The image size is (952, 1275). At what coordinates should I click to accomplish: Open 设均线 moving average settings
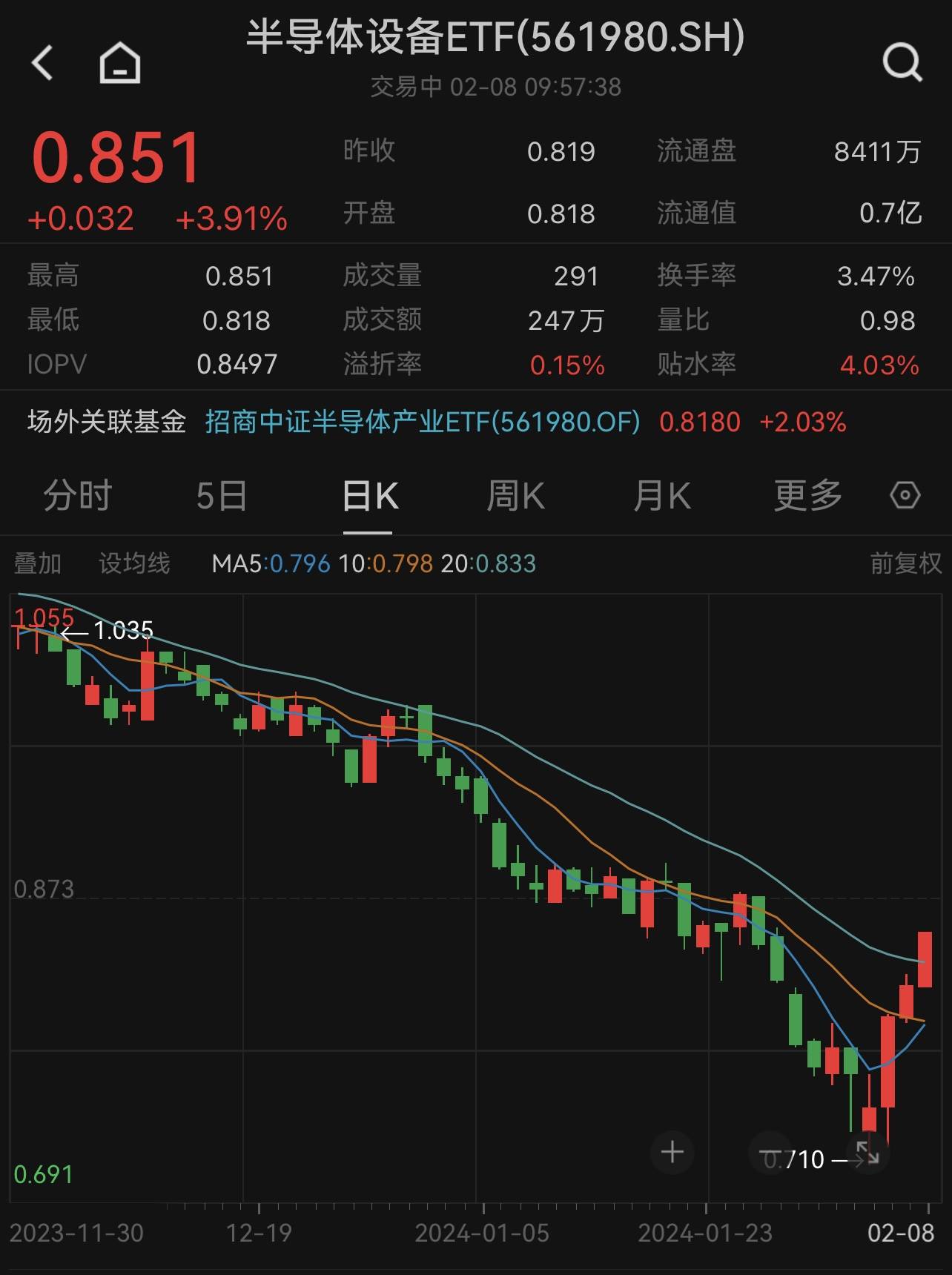[x=133, y=563]
